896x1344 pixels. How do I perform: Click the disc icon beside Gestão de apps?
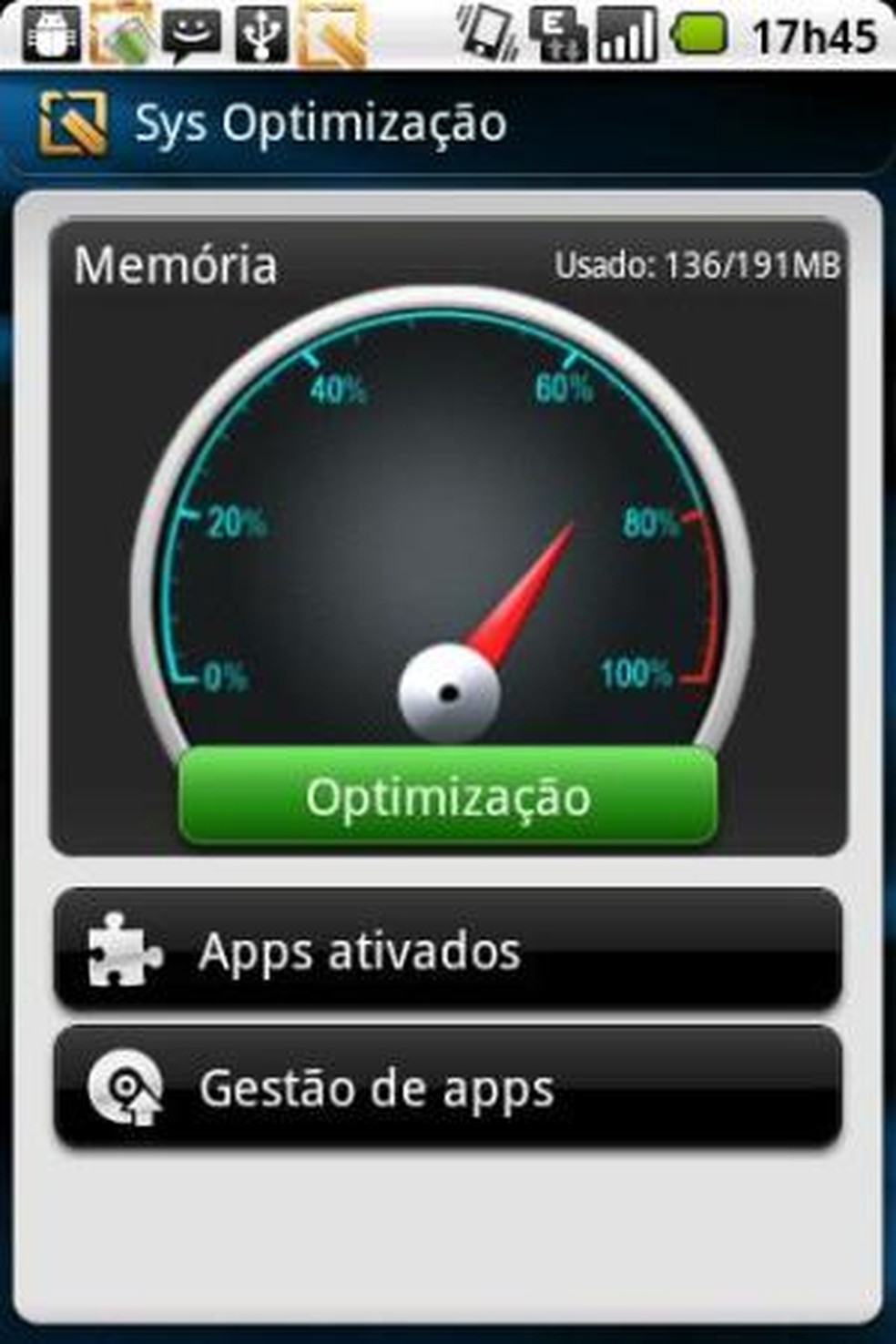[127, 1087]
